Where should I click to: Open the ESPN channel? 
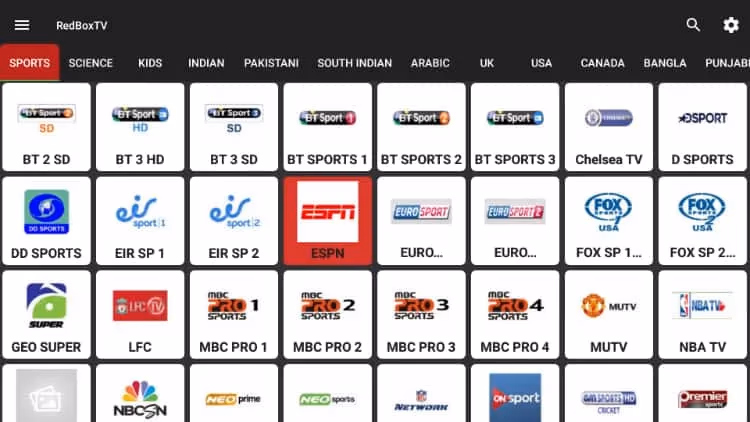327,220
